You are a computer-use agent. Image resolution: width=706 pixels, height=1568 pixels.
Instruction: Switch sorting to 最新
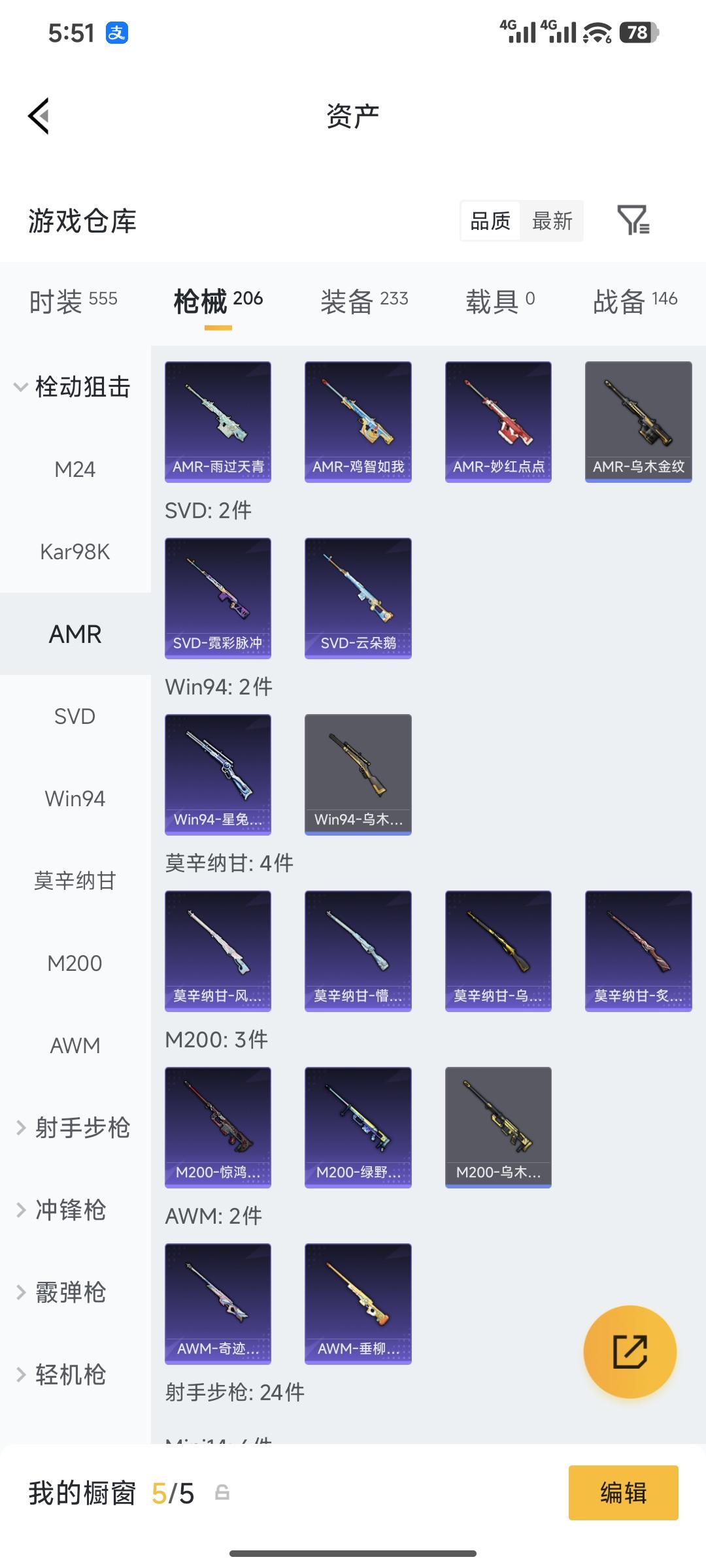pyautogui.click(x=552, y=221)
